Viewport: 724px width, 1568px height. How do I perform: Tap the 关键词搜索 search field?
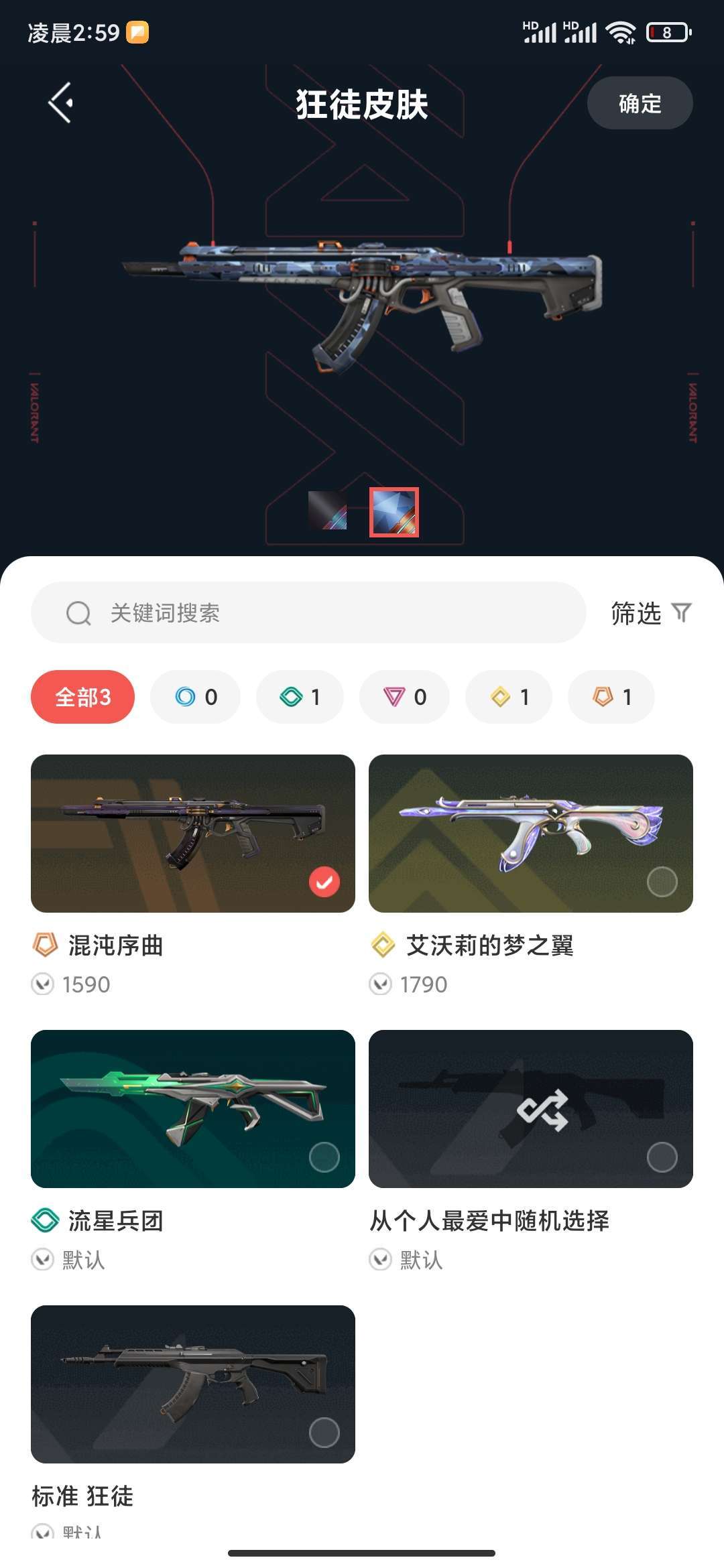pyautogui.click(x=308, y=612)
